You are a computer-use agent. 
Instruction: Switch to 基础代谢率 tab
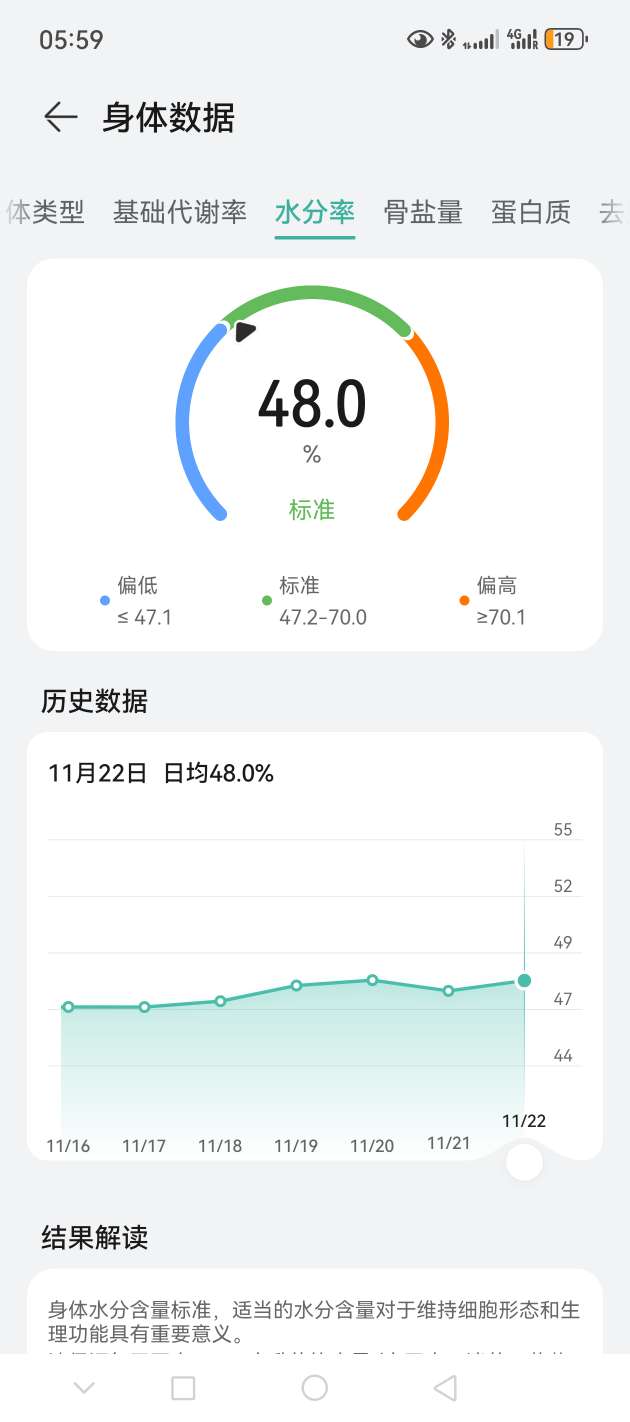point(179,212)
